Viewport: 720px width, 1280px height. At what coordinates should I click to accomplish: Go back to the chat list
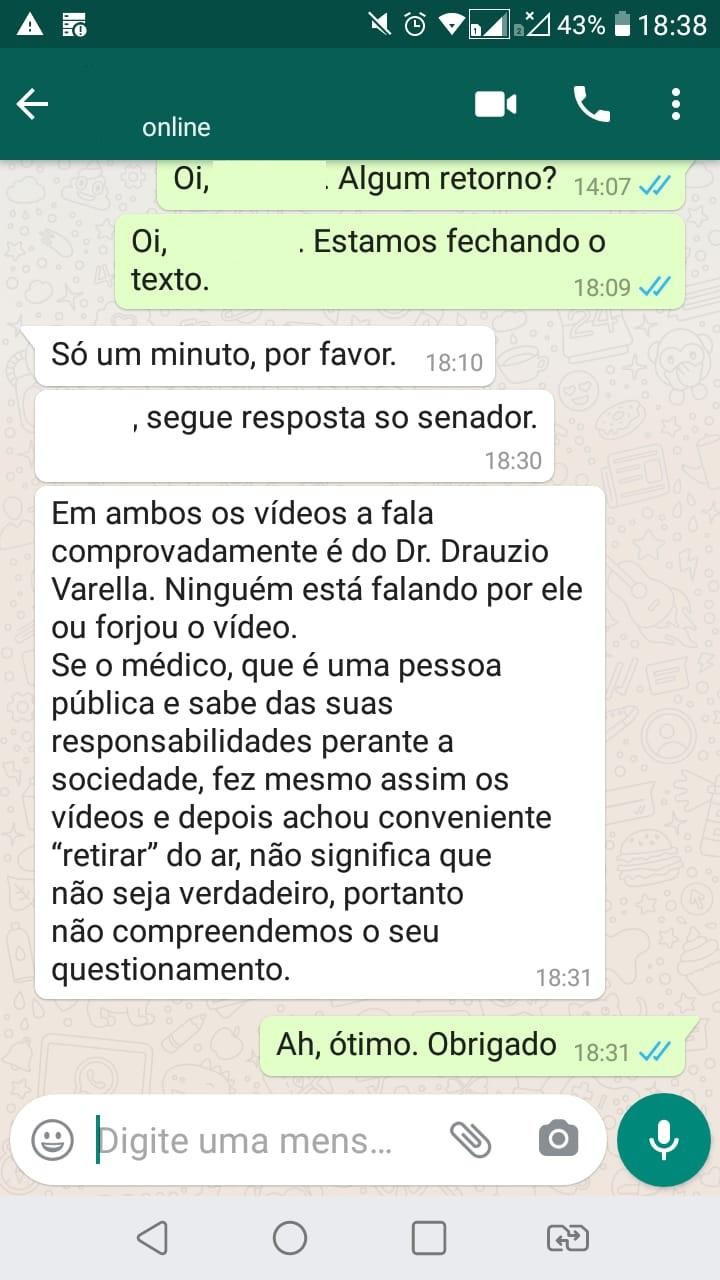(x=32, y=104)
